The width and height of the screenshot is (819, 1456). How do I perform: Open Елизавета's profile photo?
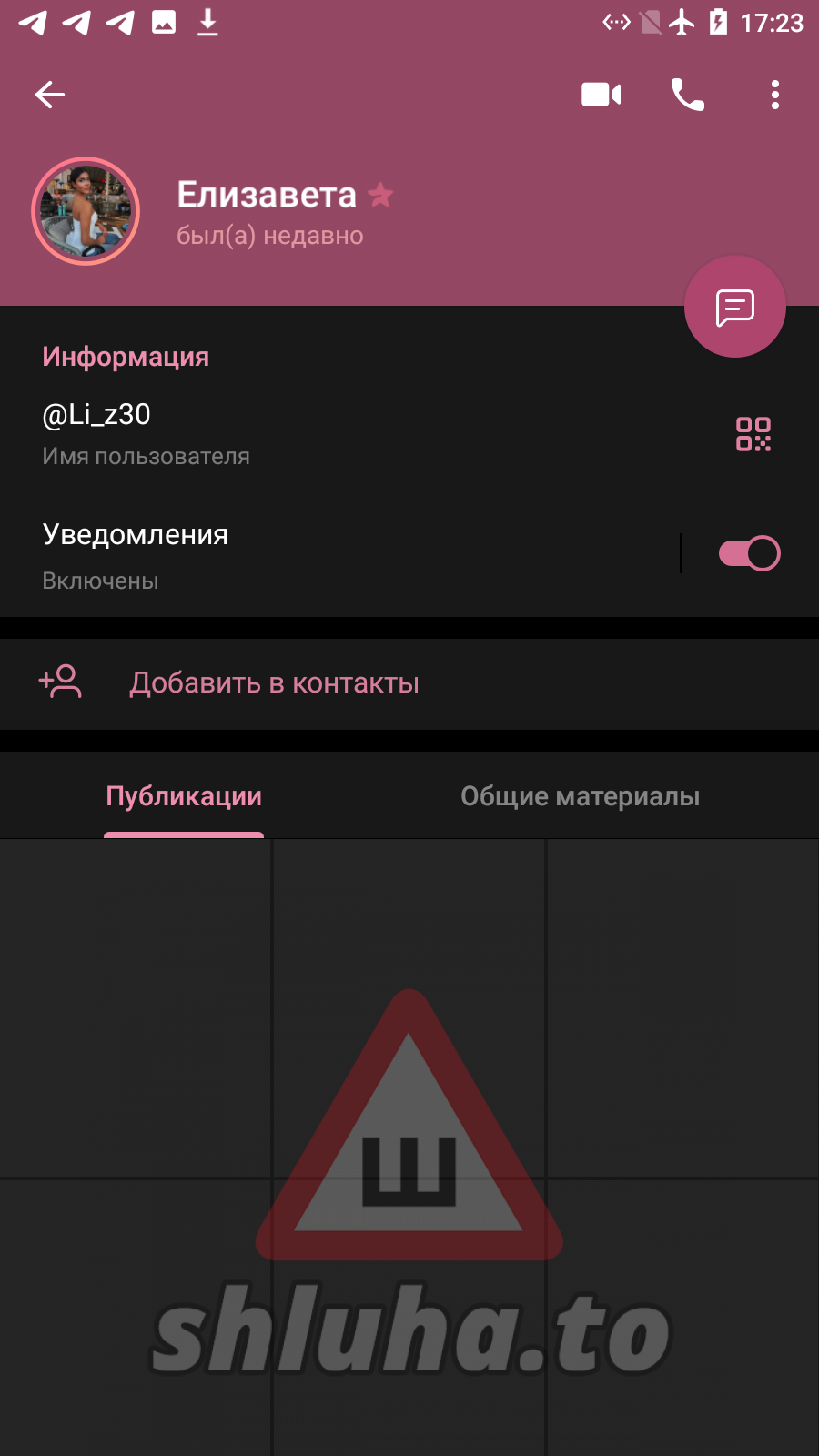tap(86, 211)
